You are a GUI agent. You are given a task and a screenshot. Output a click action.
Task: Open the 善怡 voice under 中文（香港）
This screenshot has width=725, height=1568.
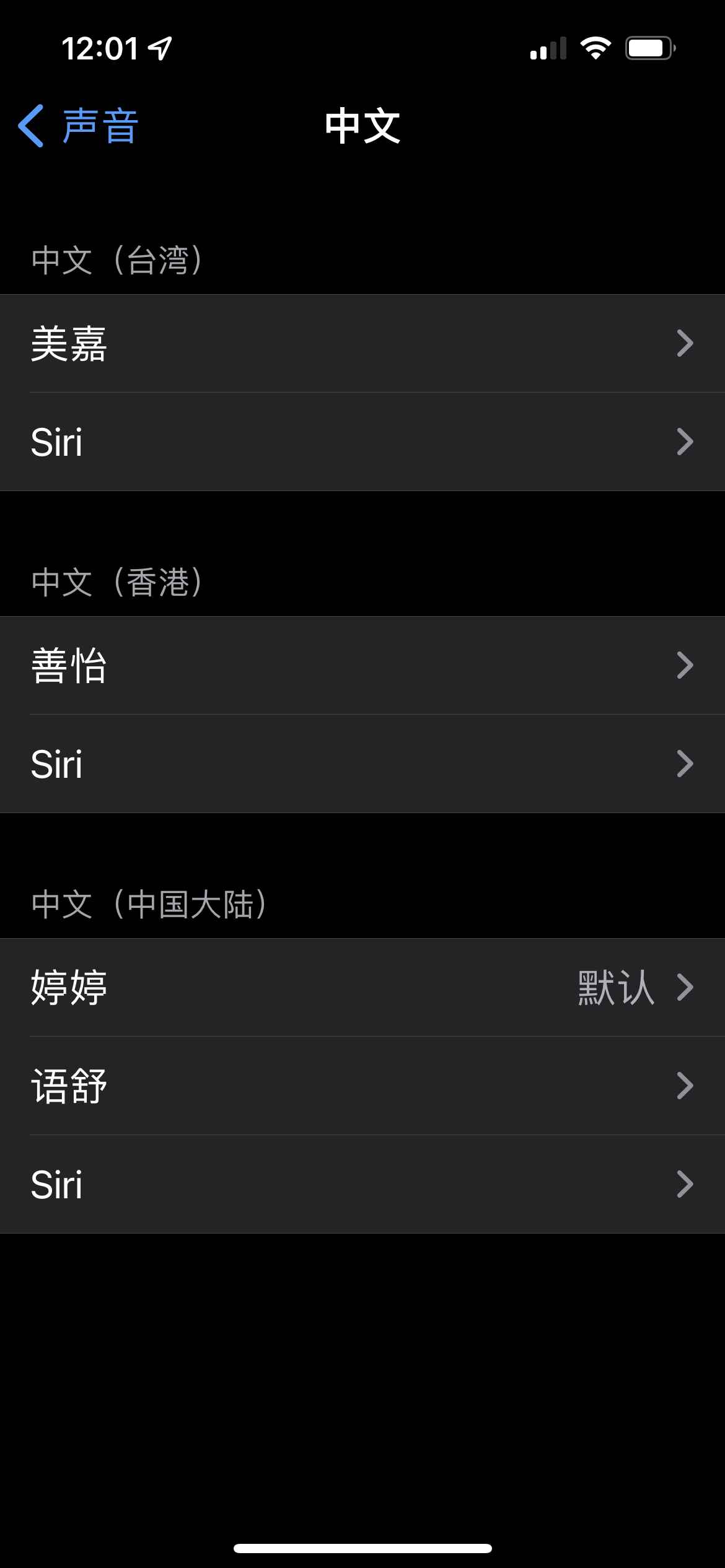[x=362, y=666]
